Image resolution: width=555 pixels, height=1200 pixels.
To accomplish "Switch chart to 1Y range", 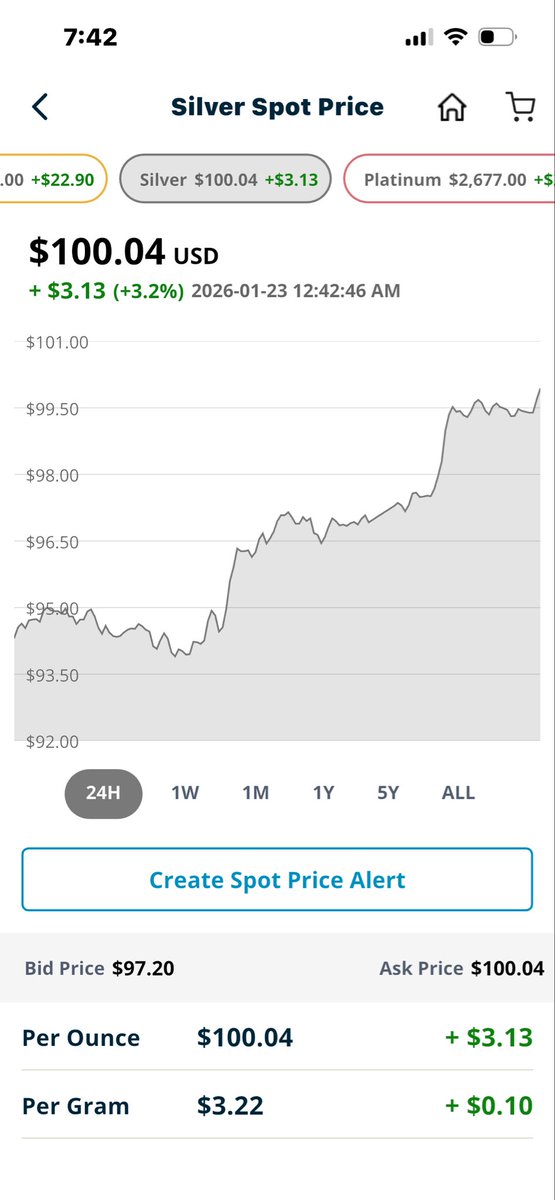I will point(323,793).
